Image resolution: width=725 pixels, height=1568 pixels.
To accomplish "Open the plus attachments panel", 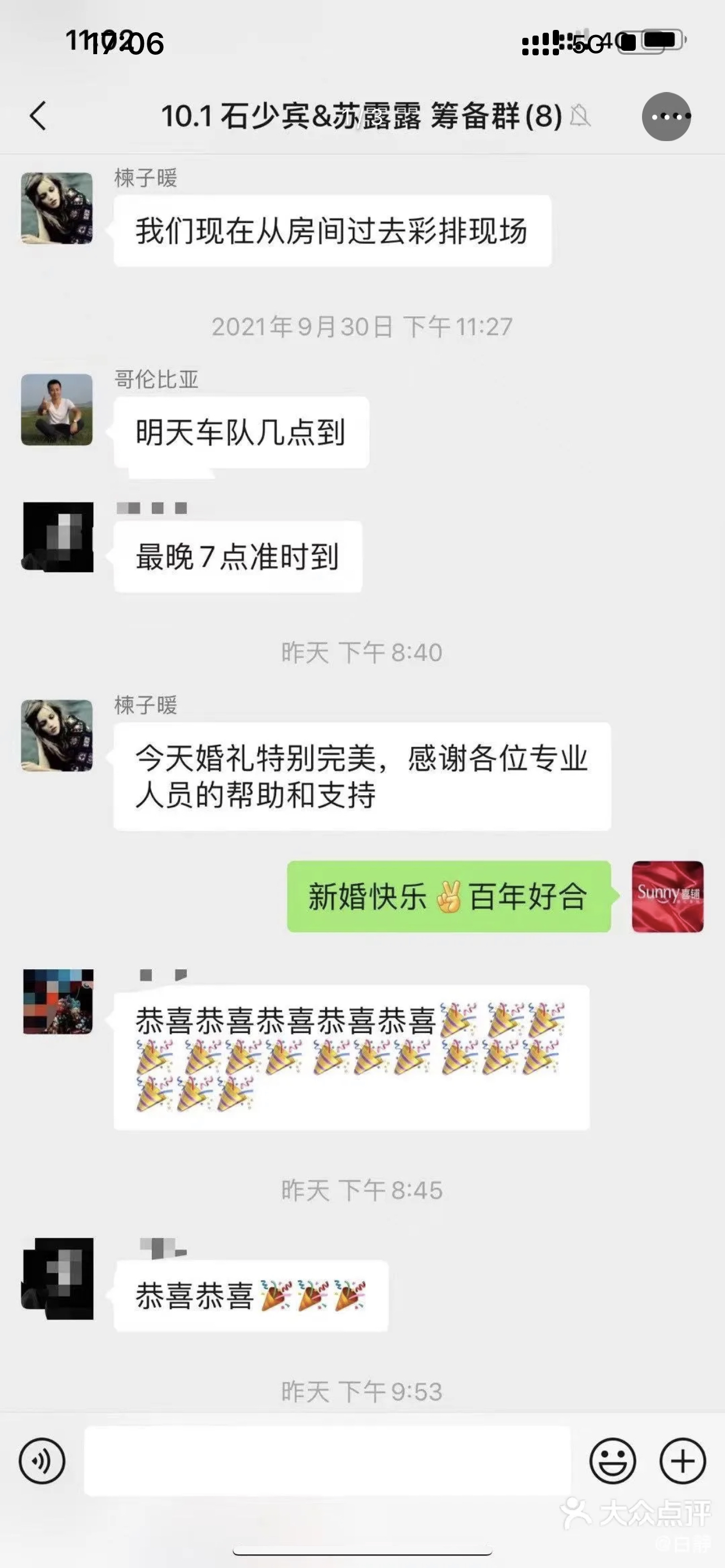I will click(683, 1461).
